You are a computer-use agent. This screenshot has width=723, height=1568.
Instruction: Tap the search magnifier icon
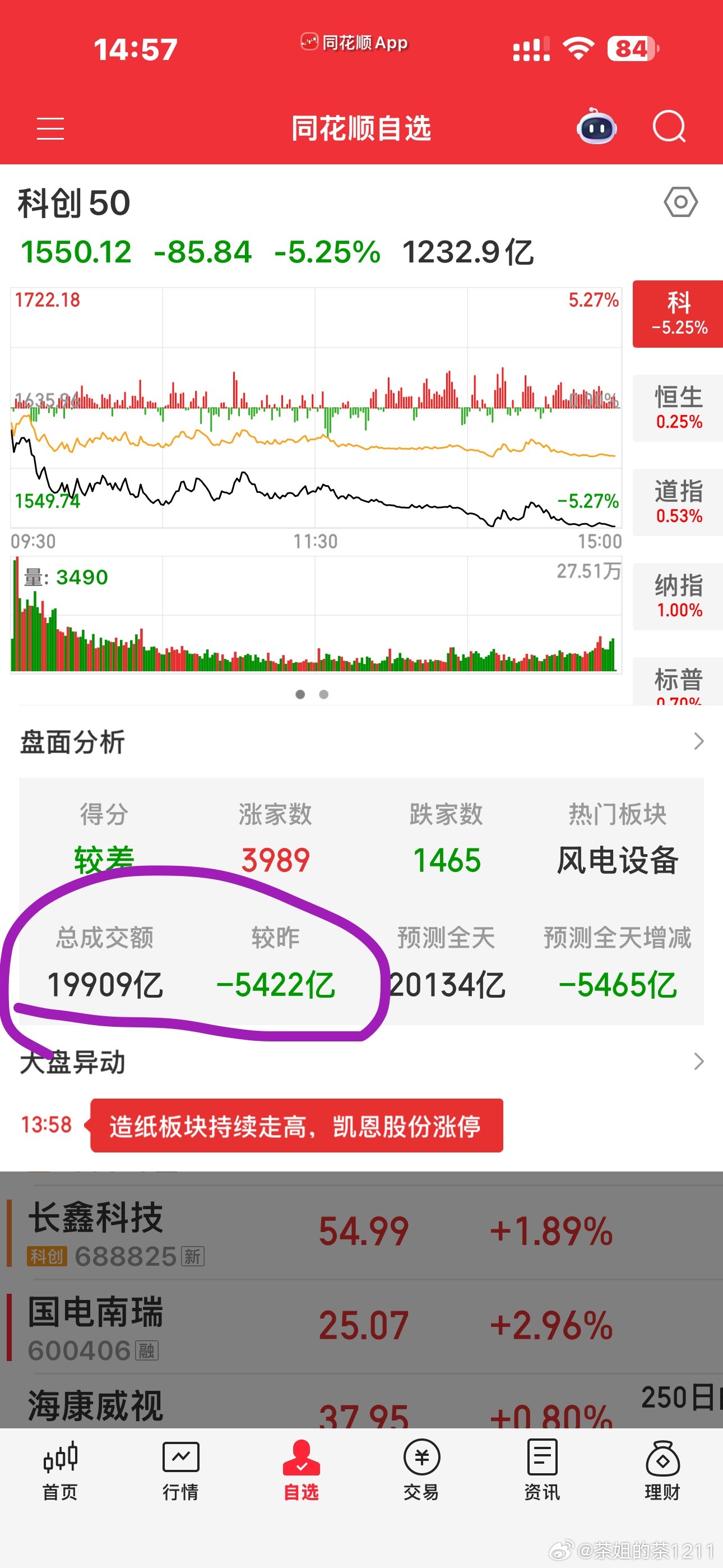669,127
